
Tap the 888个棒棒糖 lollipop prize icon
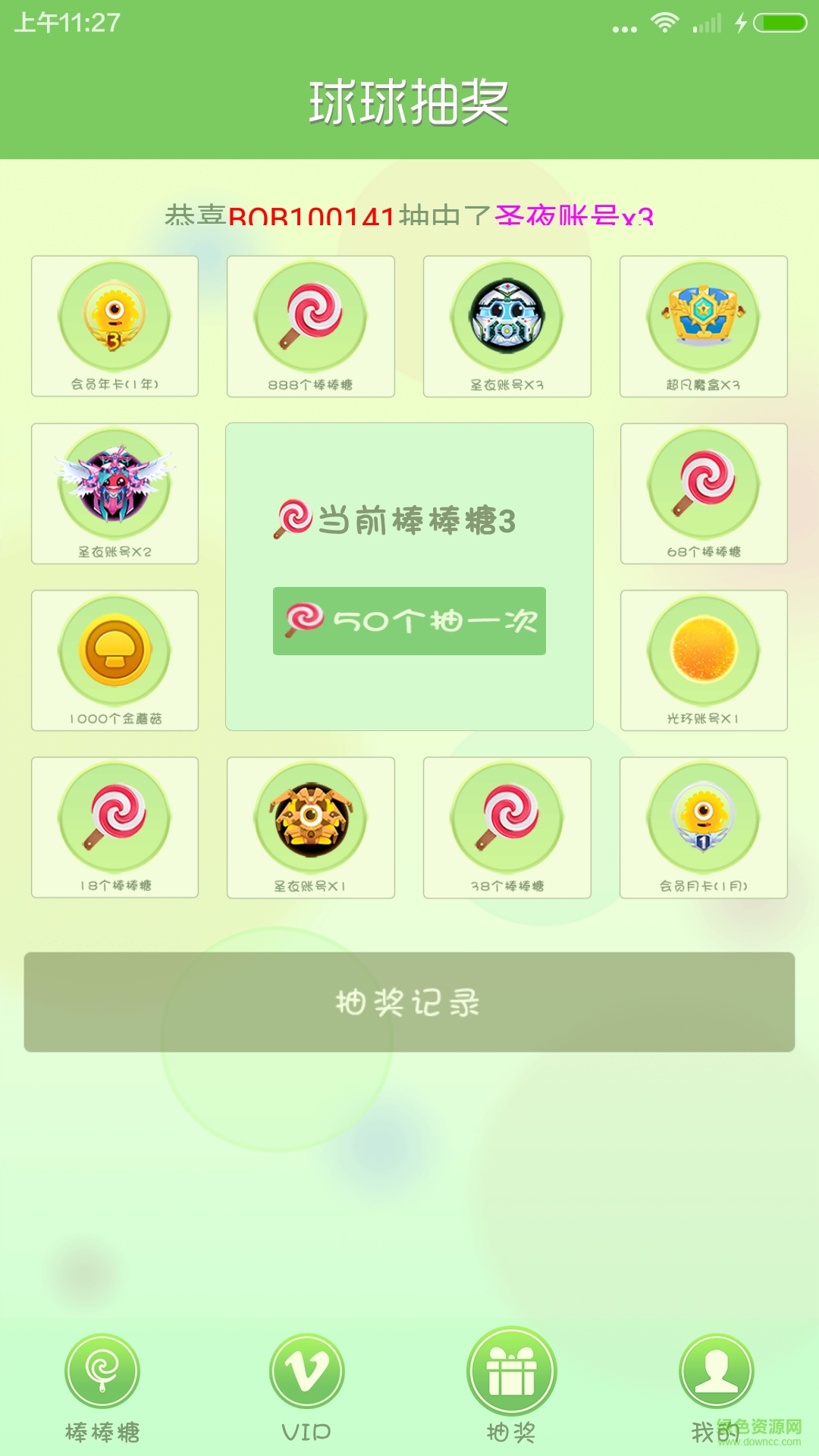[x=311, y=318]
